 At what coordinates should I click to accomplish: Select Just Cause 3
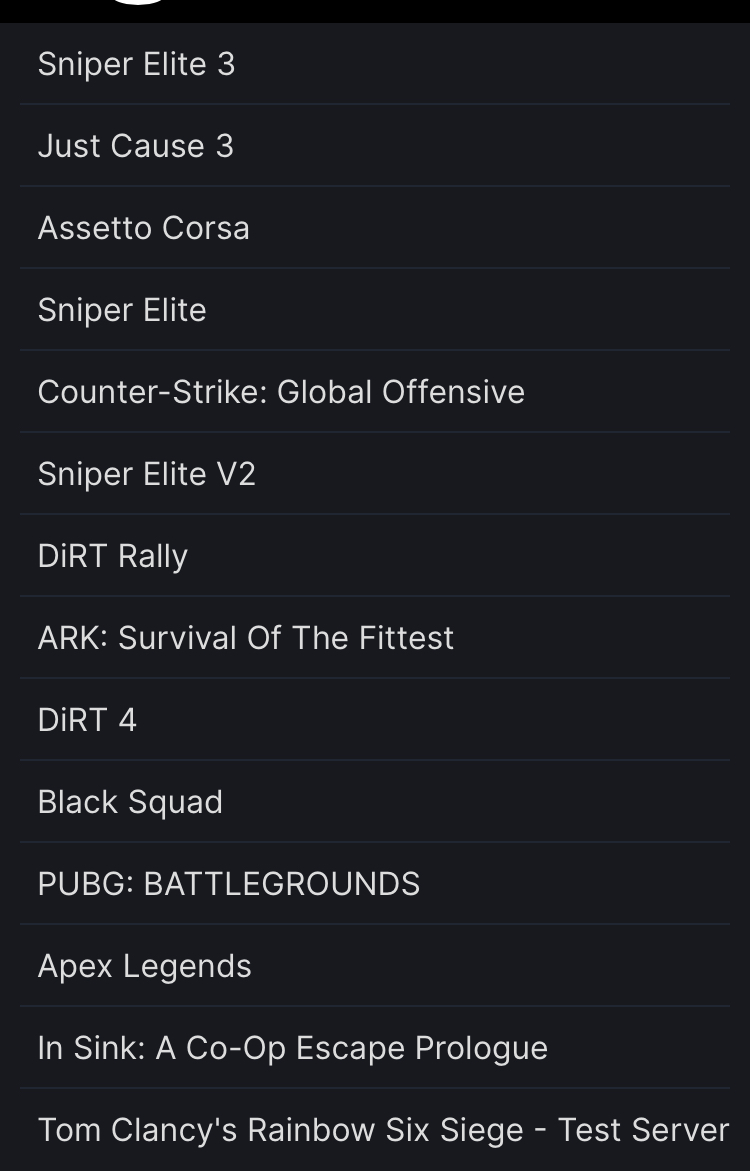(136, 146)
